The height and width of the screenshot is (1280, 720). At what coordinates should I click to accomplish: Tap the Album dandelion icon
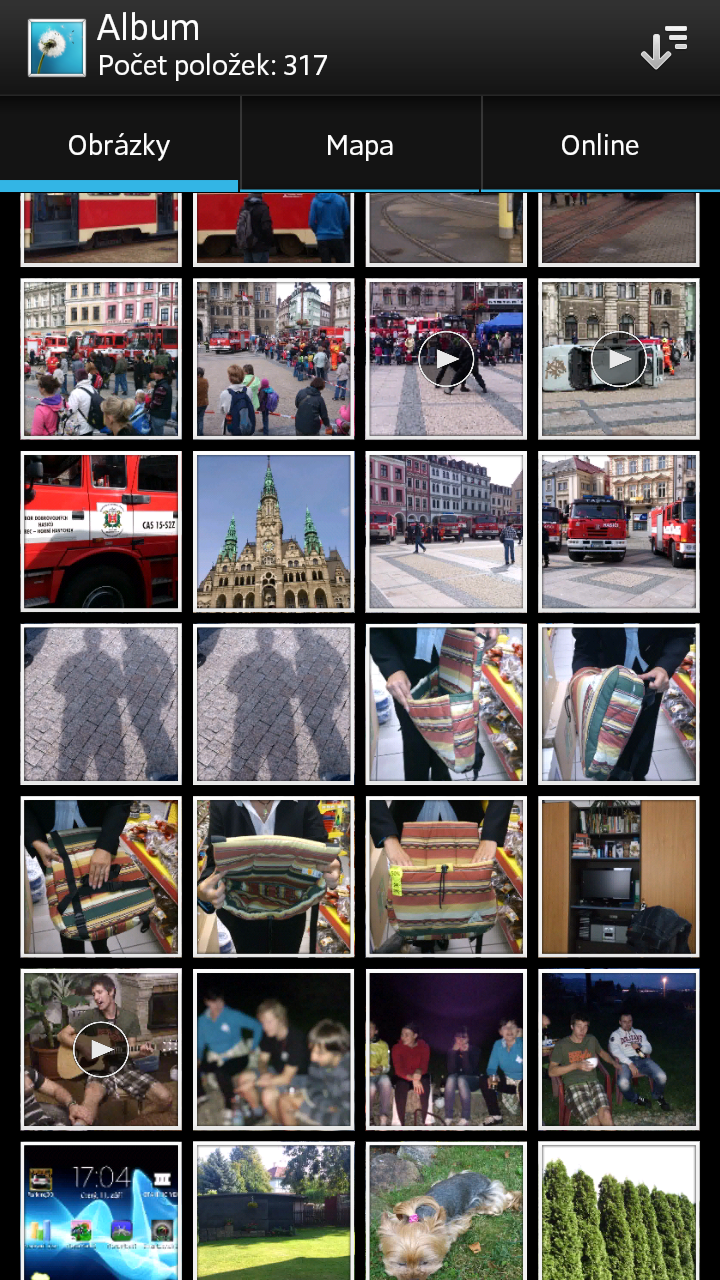57,48
